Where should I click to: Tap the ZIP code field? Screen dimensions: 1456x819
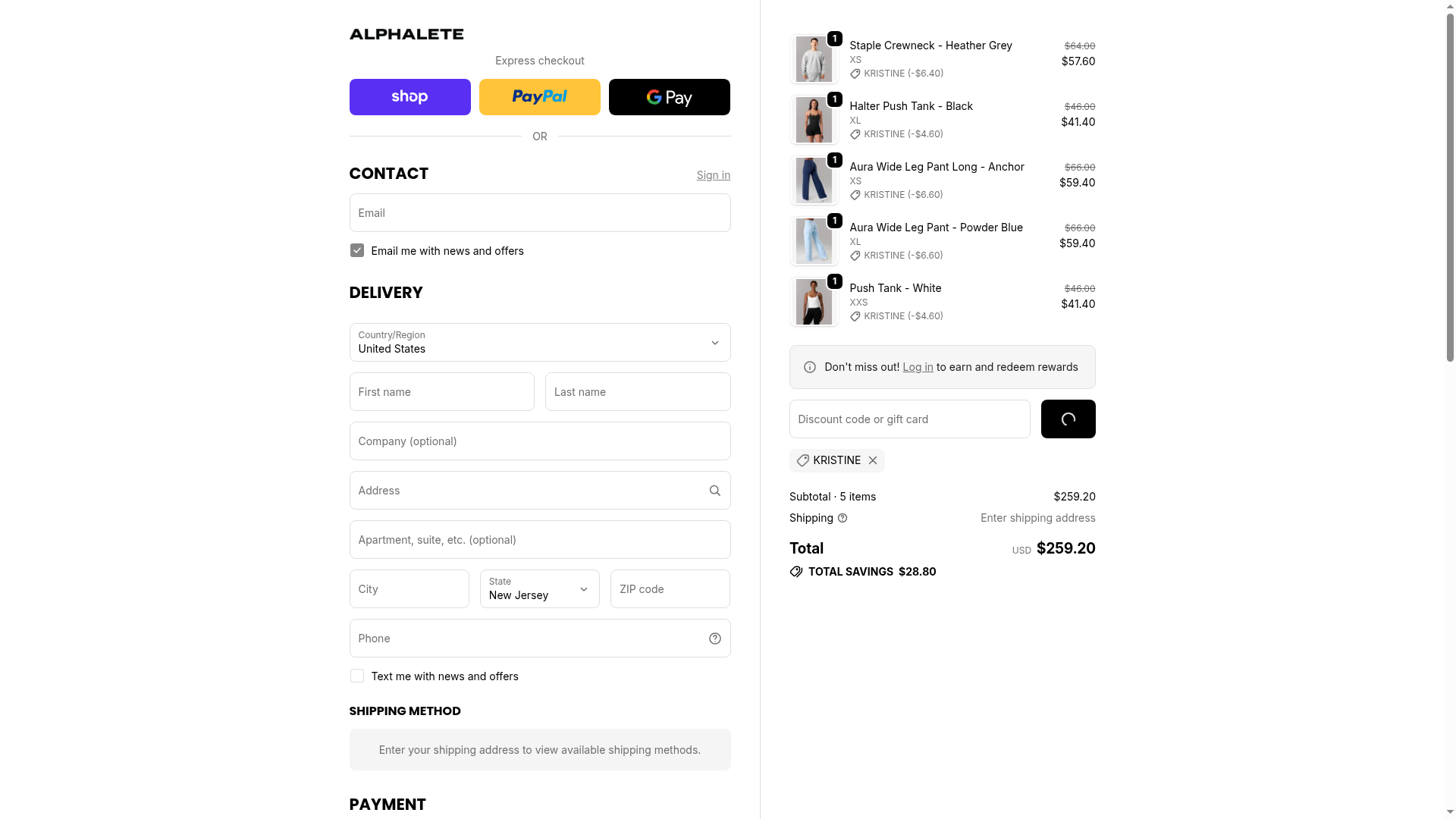(670, 589)
